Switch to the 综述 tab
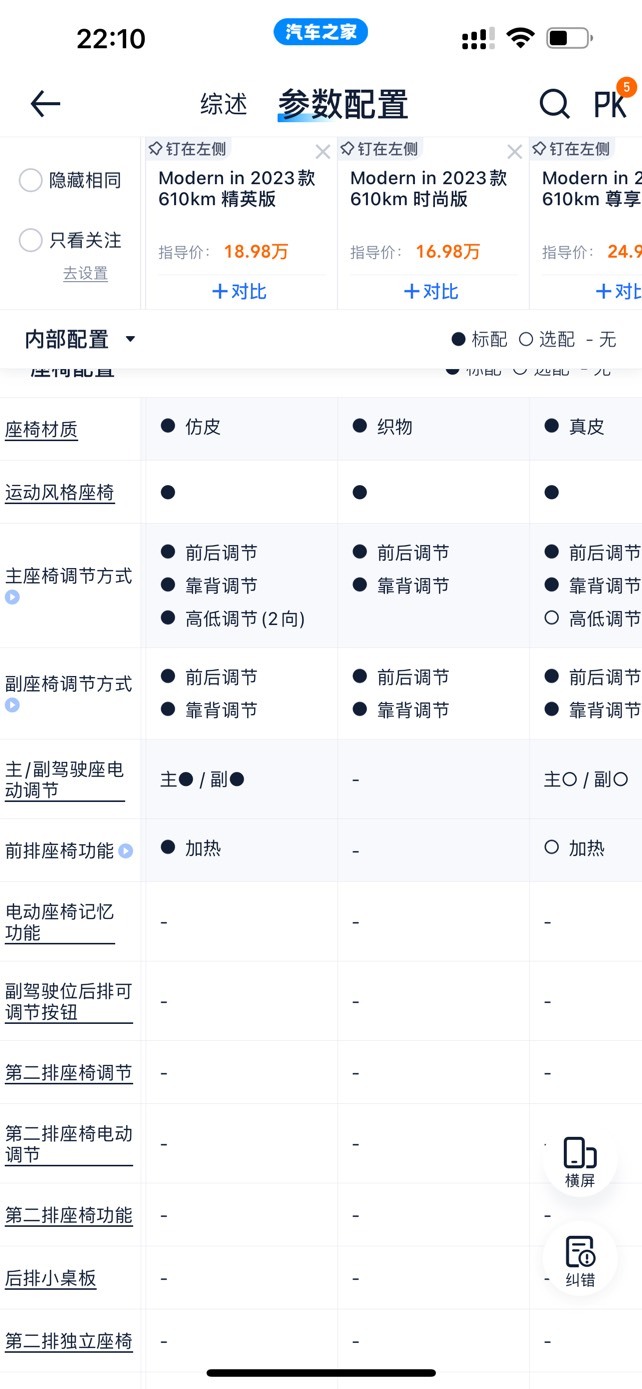The width and height of the screenshot is (642, 1389). (x=224, y=104)
